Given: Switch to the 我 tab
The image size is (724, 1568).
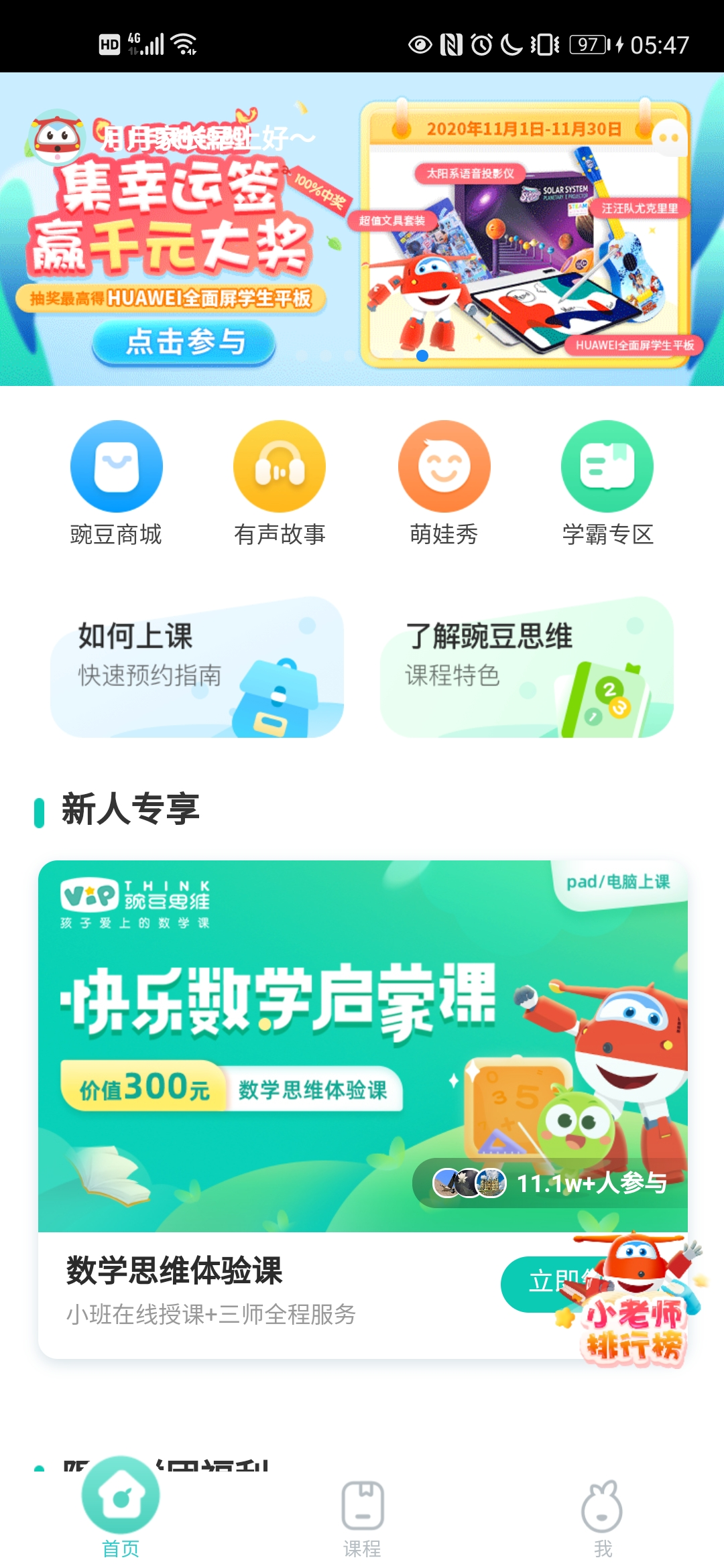Looking at the screenshot, I should point(602,1518).
